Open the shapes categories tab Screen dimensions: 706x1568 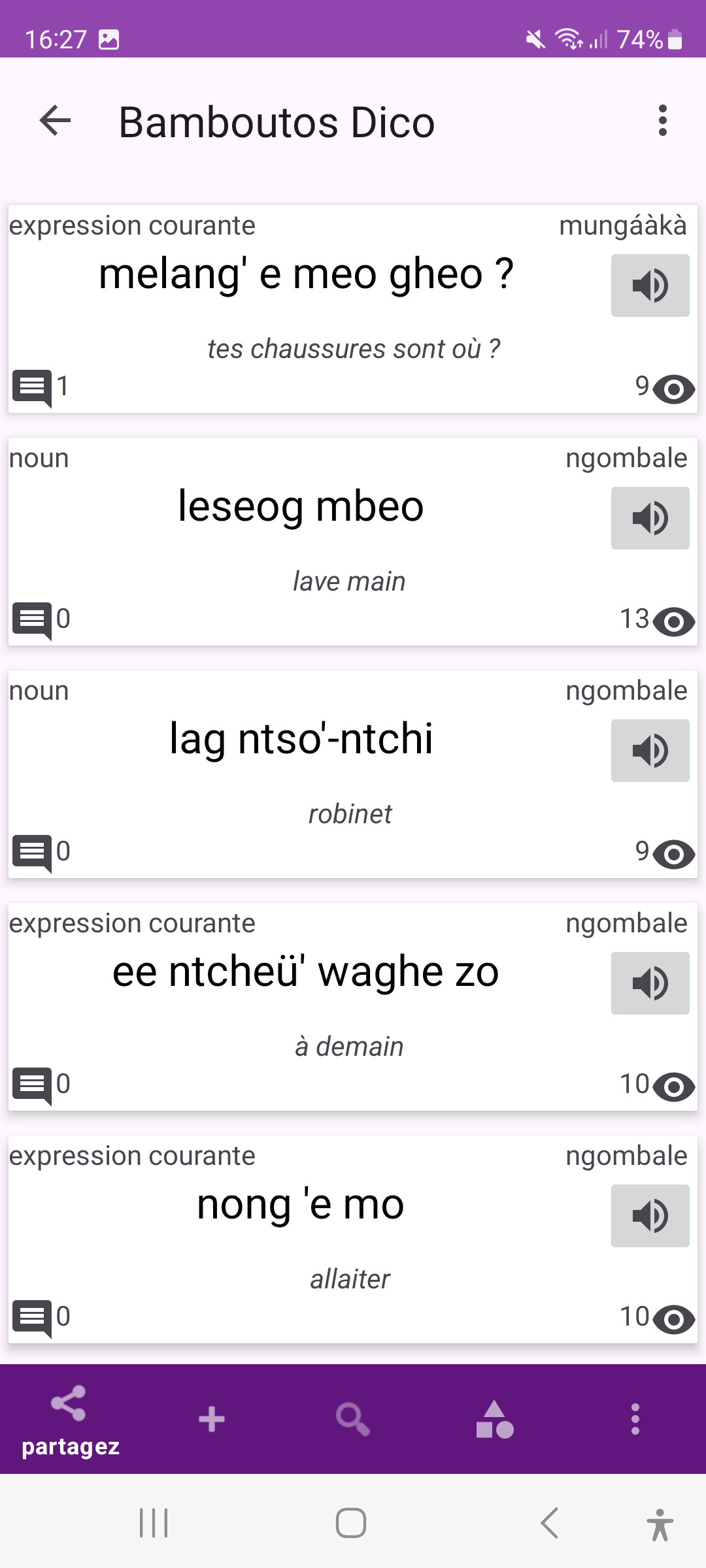tap(495, 1419)
